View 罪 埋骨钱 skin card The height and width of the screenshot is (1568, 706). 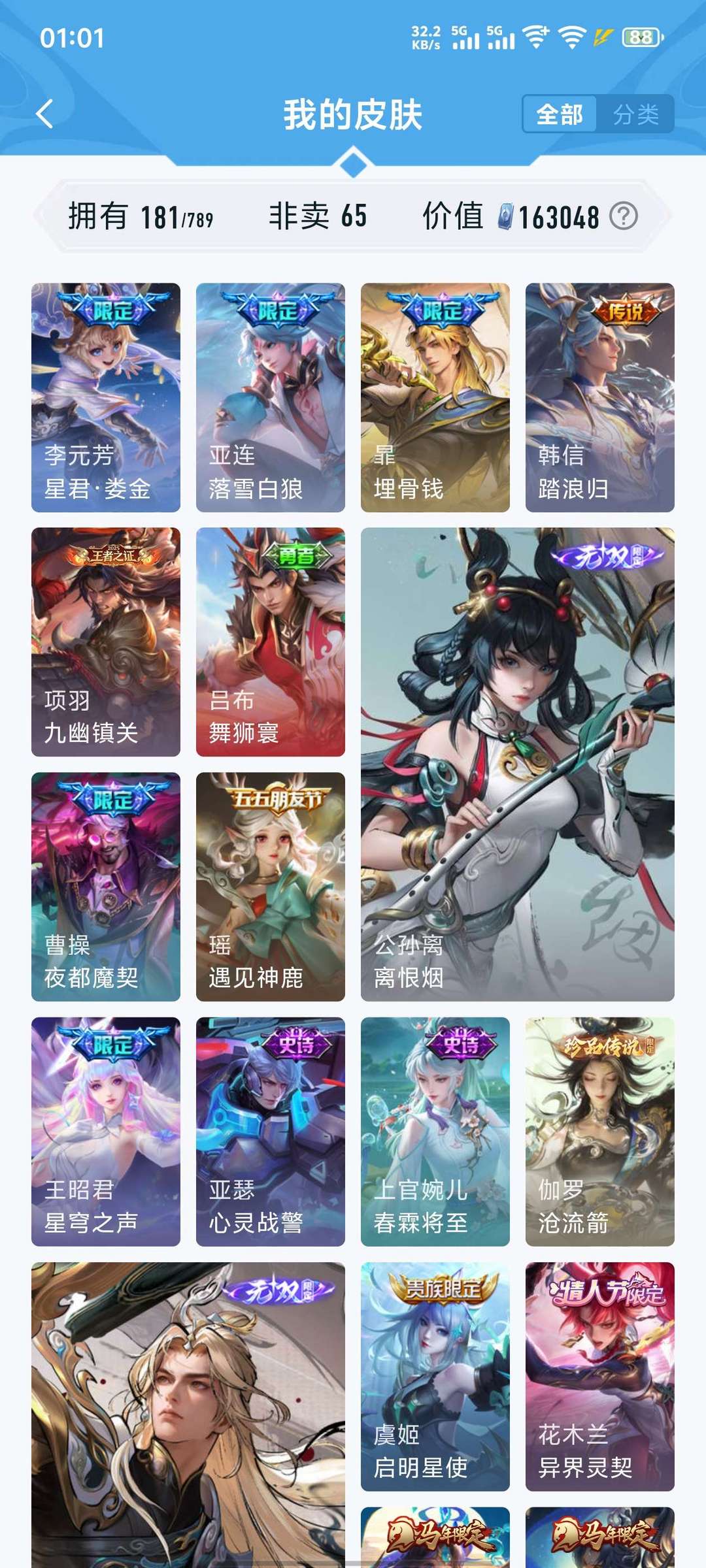tap(435, 397)
